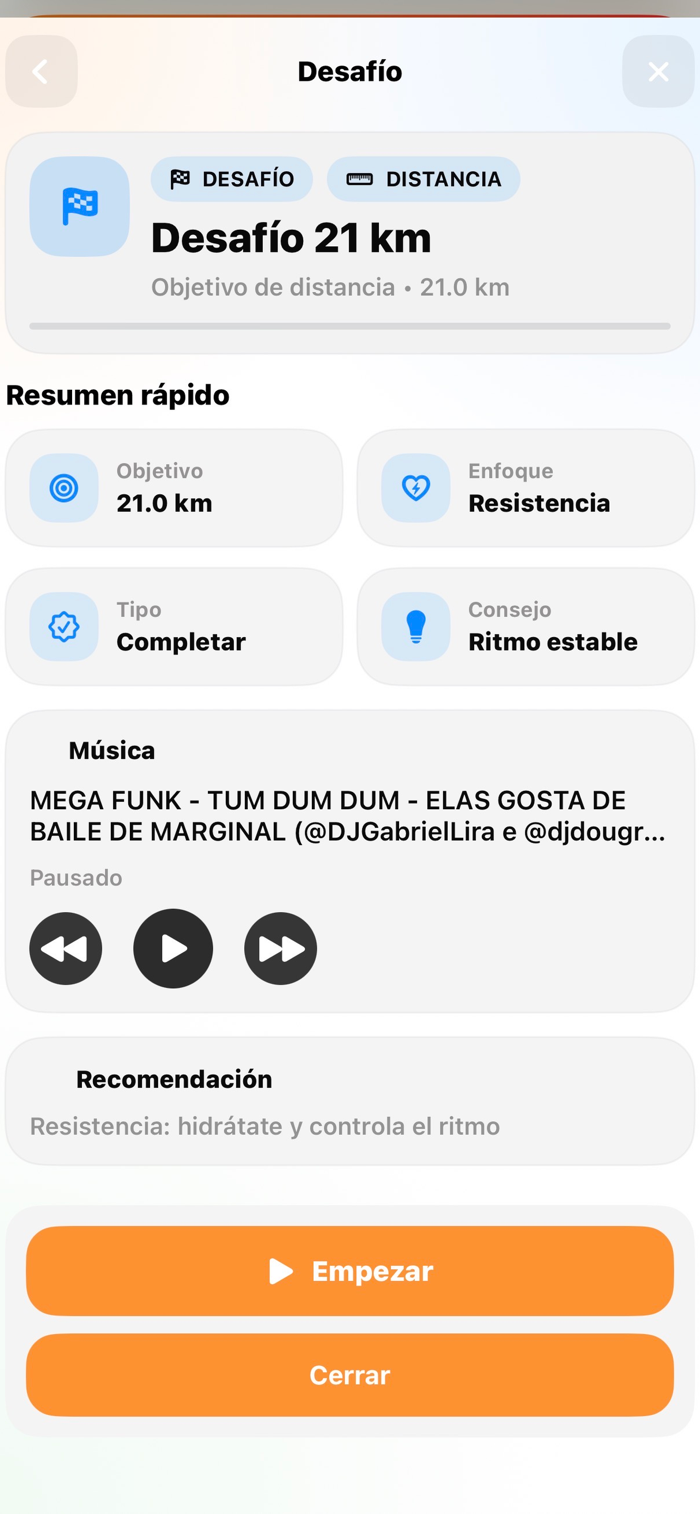Image resolution: width=700 pixels, height=1514 pixels.
Task: Skip to the next song
Action: point(281,948)
